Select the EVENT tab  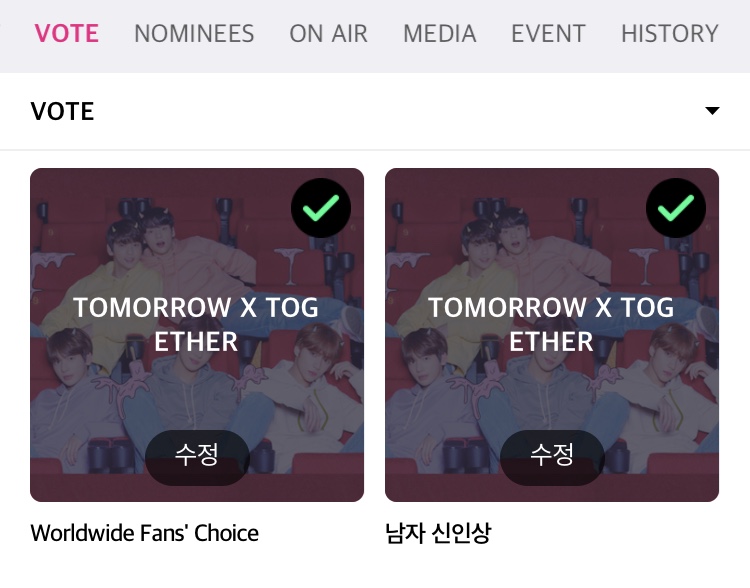click(x=548, y=33)
